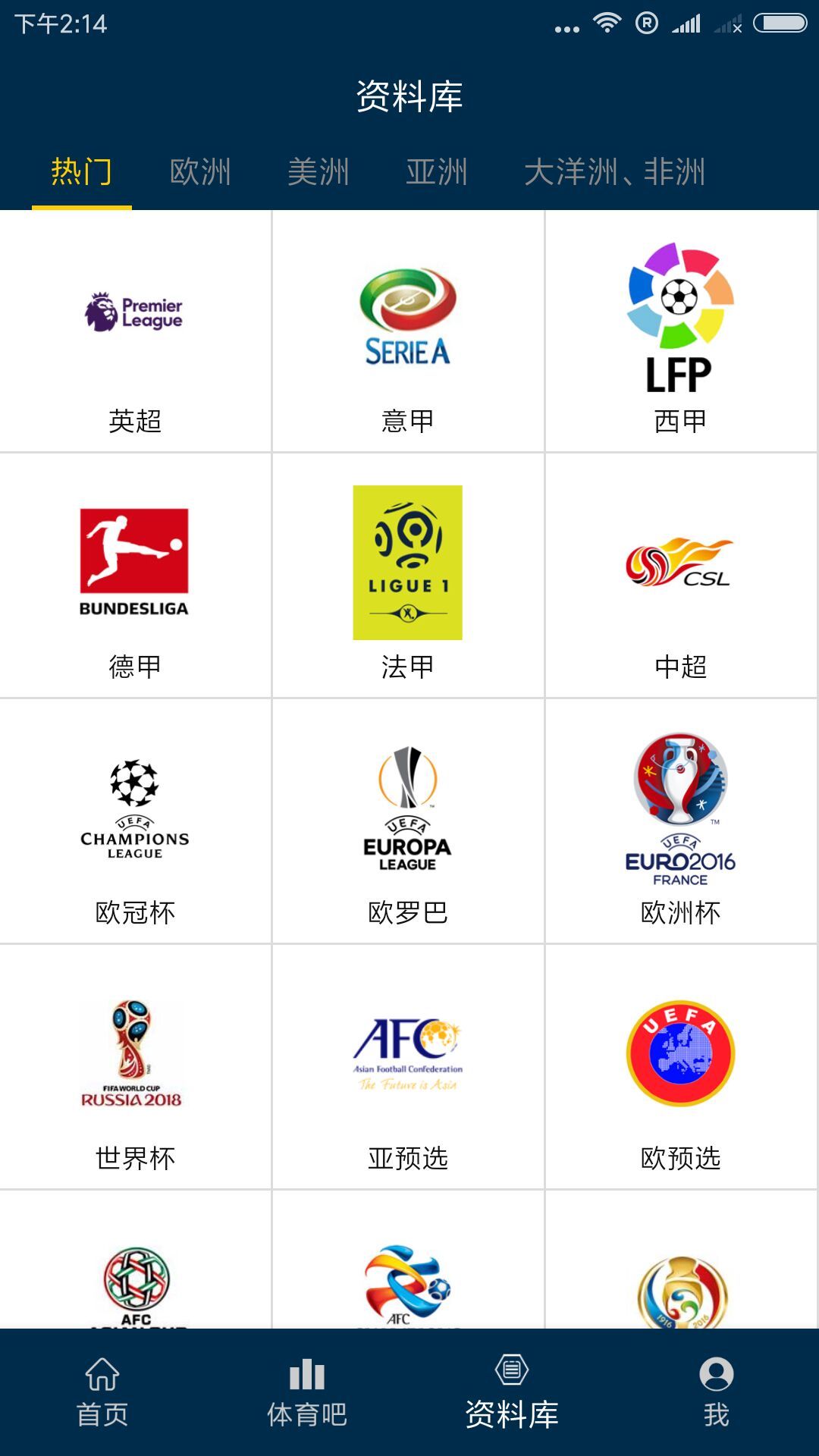This screenshot has width=819, height=1456.
Task: Select the 热门 tab
Action: [81, 172]
